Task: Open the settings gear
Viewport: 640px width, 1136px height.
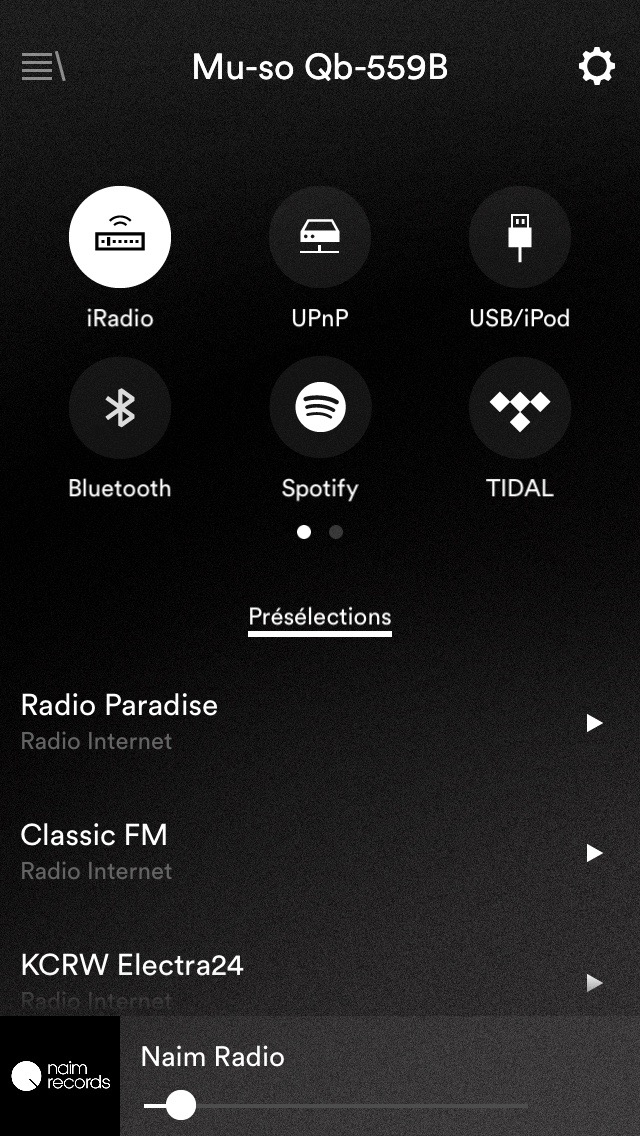Action: click(x=597, y=67)
